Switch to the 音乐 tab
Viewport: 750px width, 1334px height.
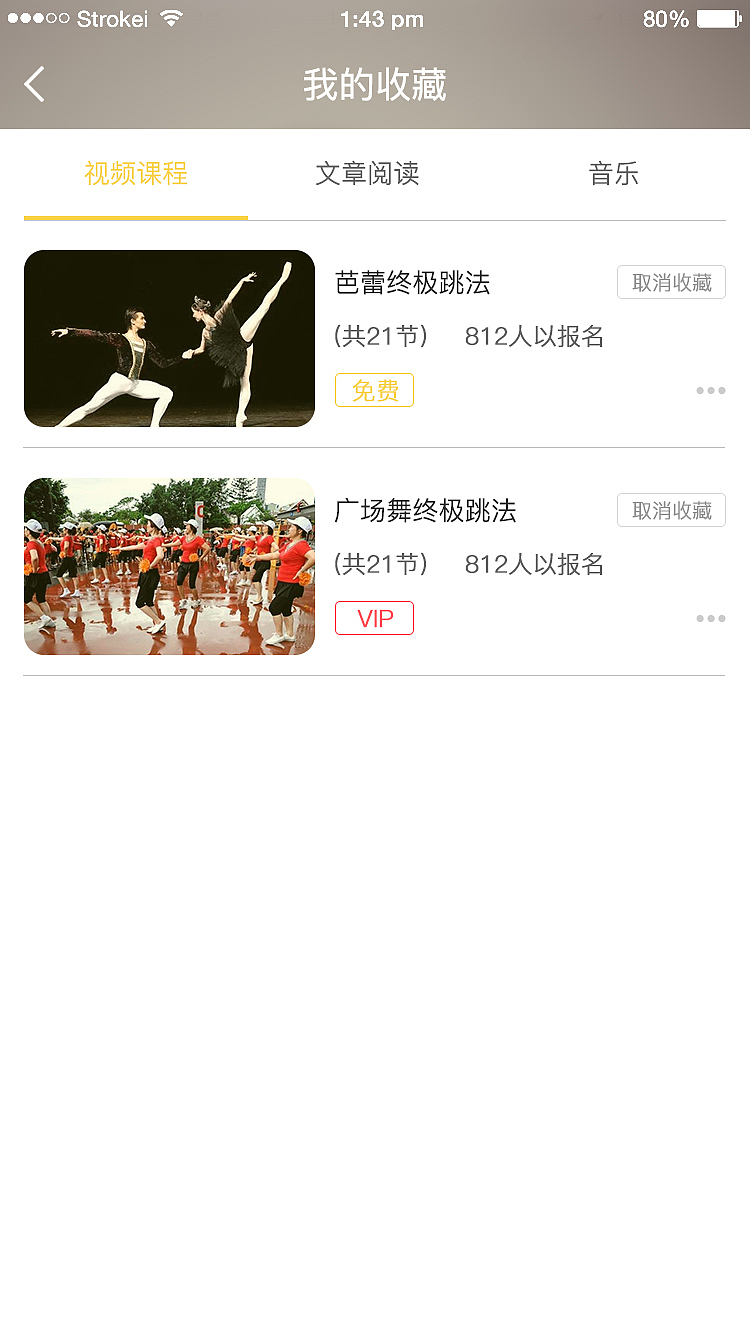coord(613,174)
